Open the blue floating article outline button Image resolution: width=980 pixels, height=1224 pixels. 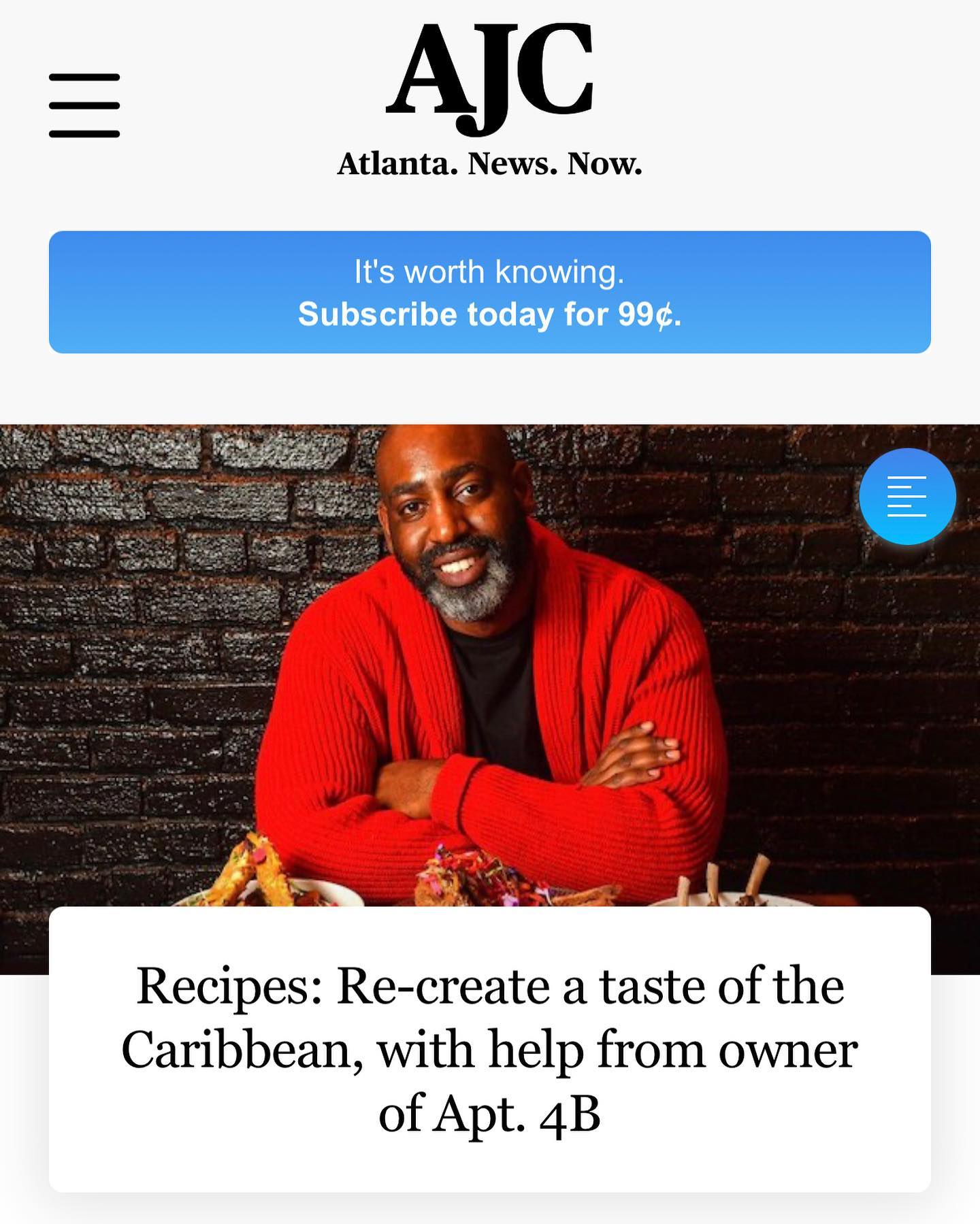point(907,497)
